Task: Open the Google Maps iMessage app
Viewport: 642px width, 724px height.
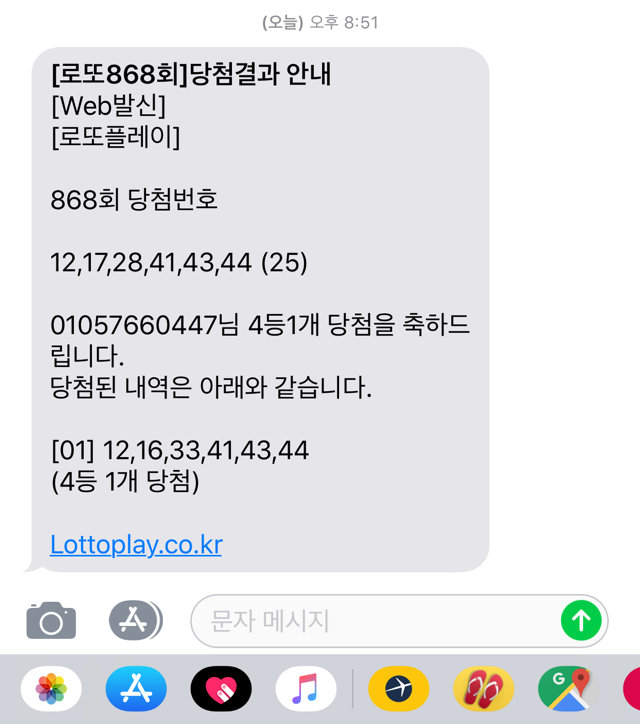Action: [565, 689]
